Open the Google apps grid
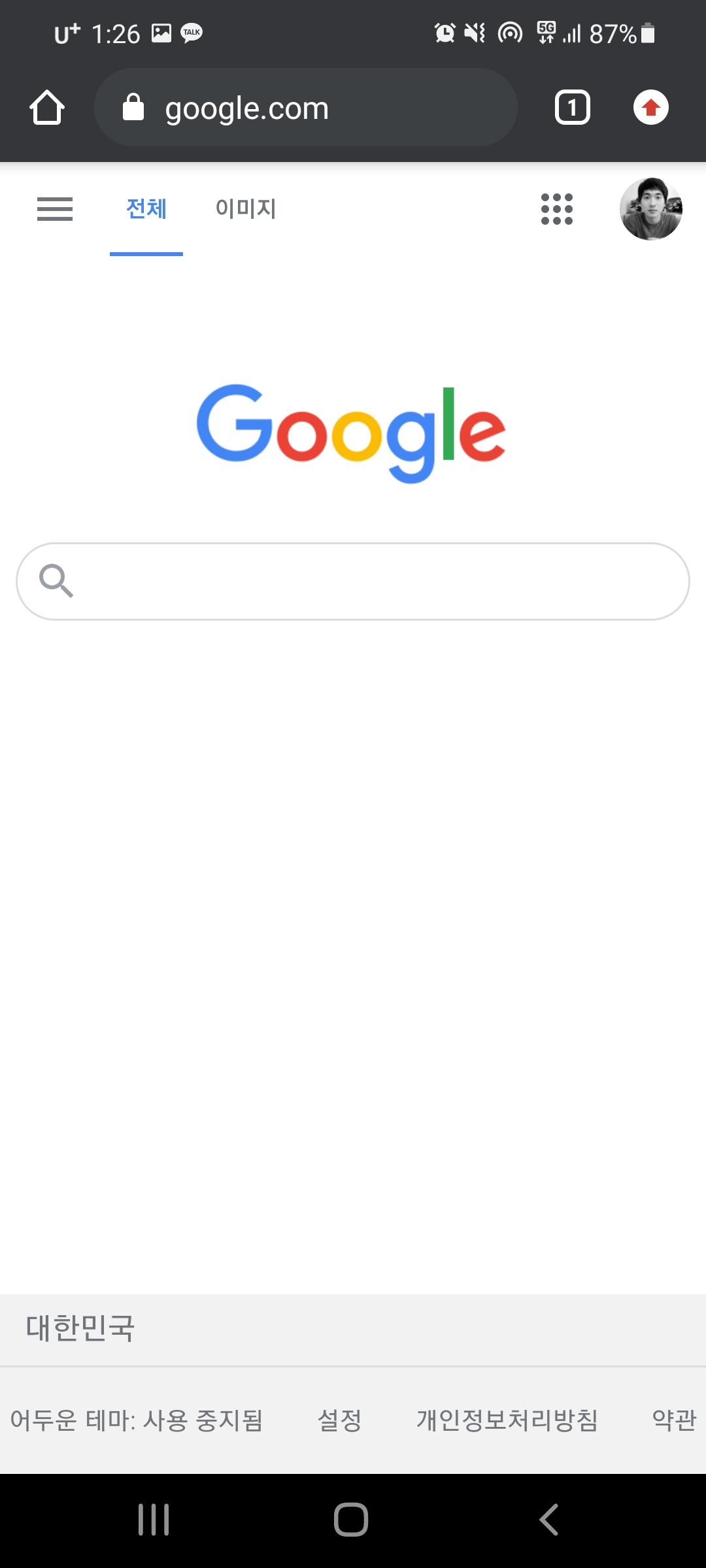The height and width of the screenshot is (1568, 706). click(x=557, y=209)
